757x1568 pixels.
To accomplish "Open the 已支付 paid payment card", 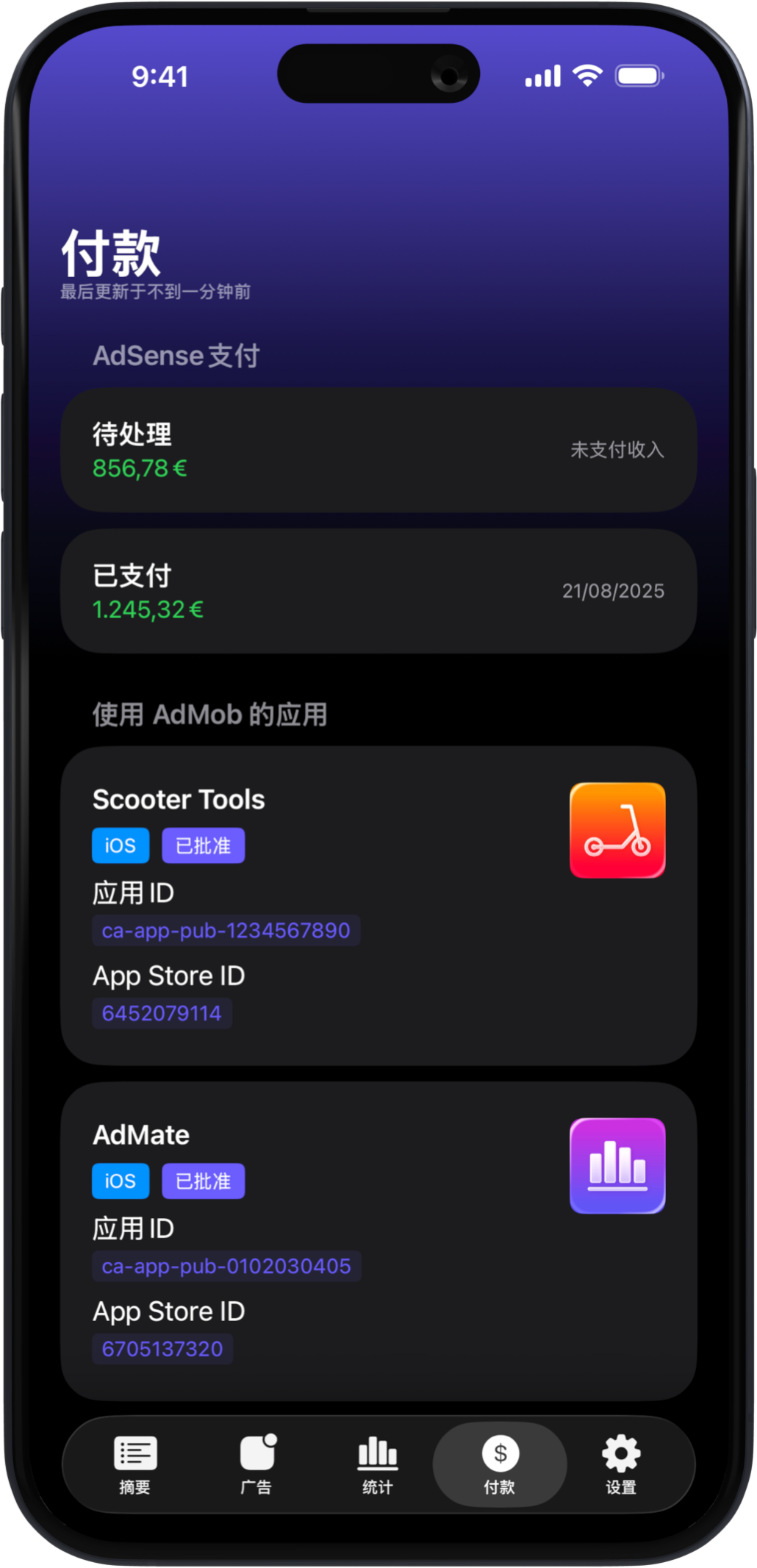I will [x=378, y=592].
